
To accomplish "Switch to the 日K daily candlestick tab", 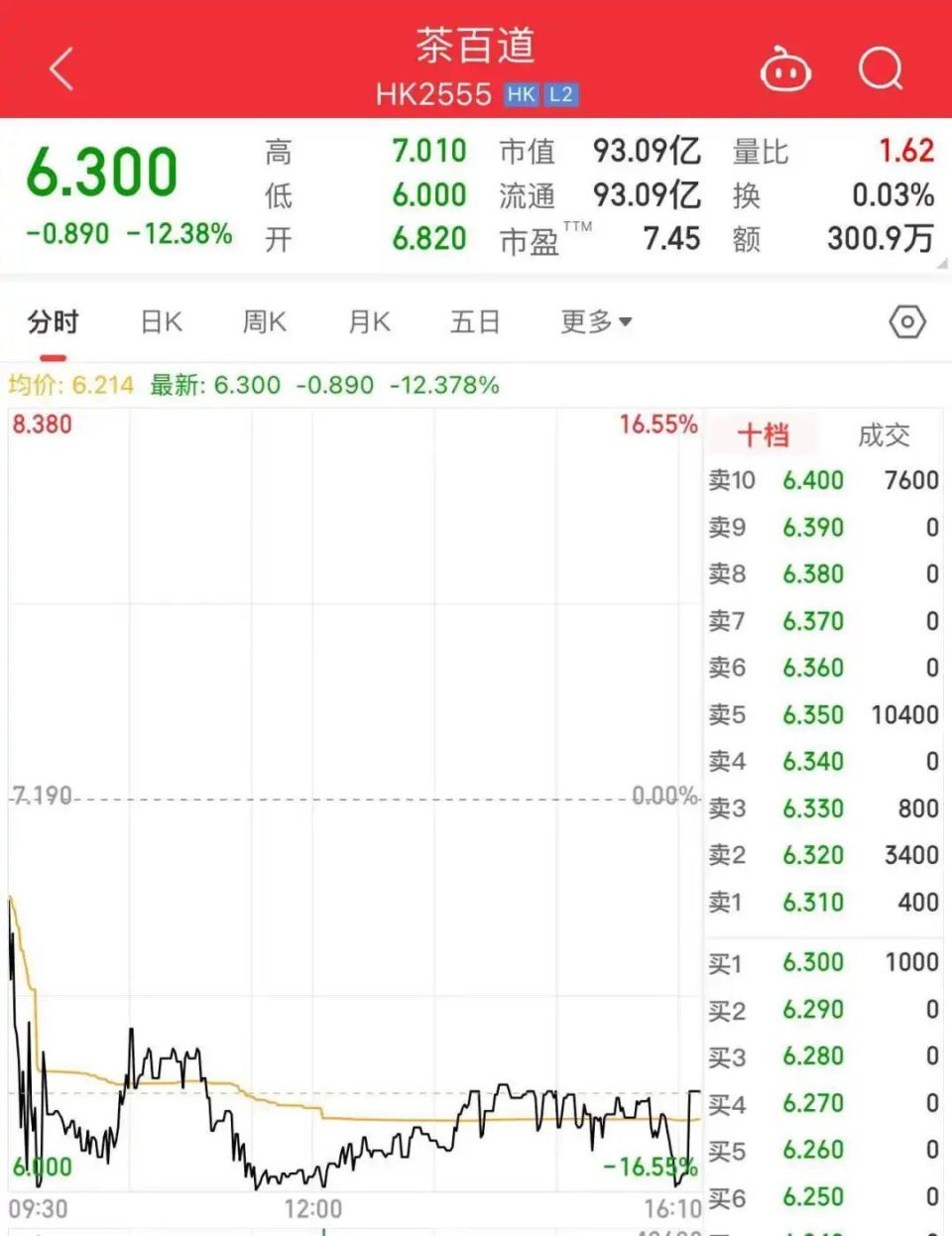I will point(159,321).
